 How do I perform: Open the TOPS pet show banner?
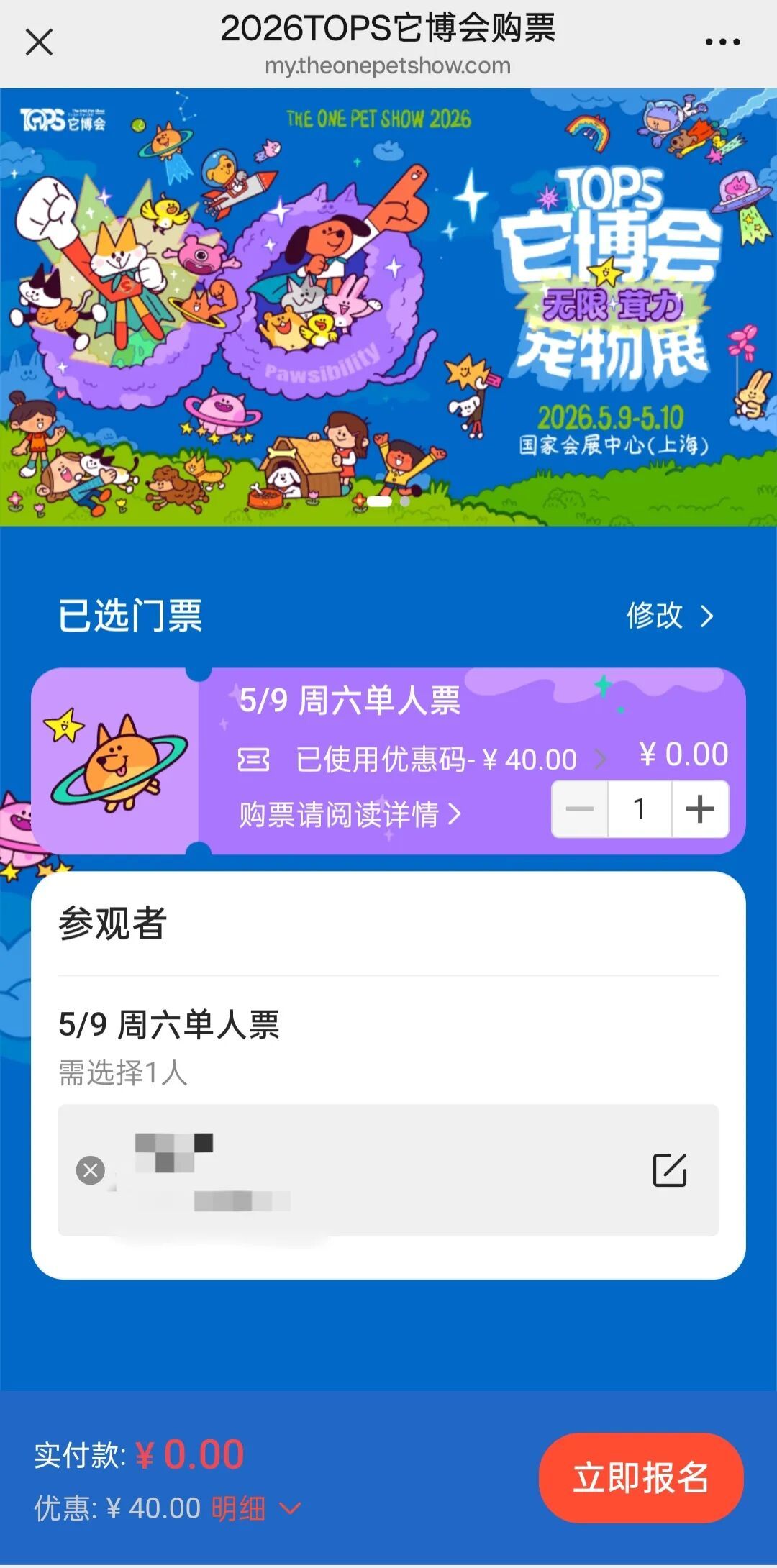pos(388,307)
